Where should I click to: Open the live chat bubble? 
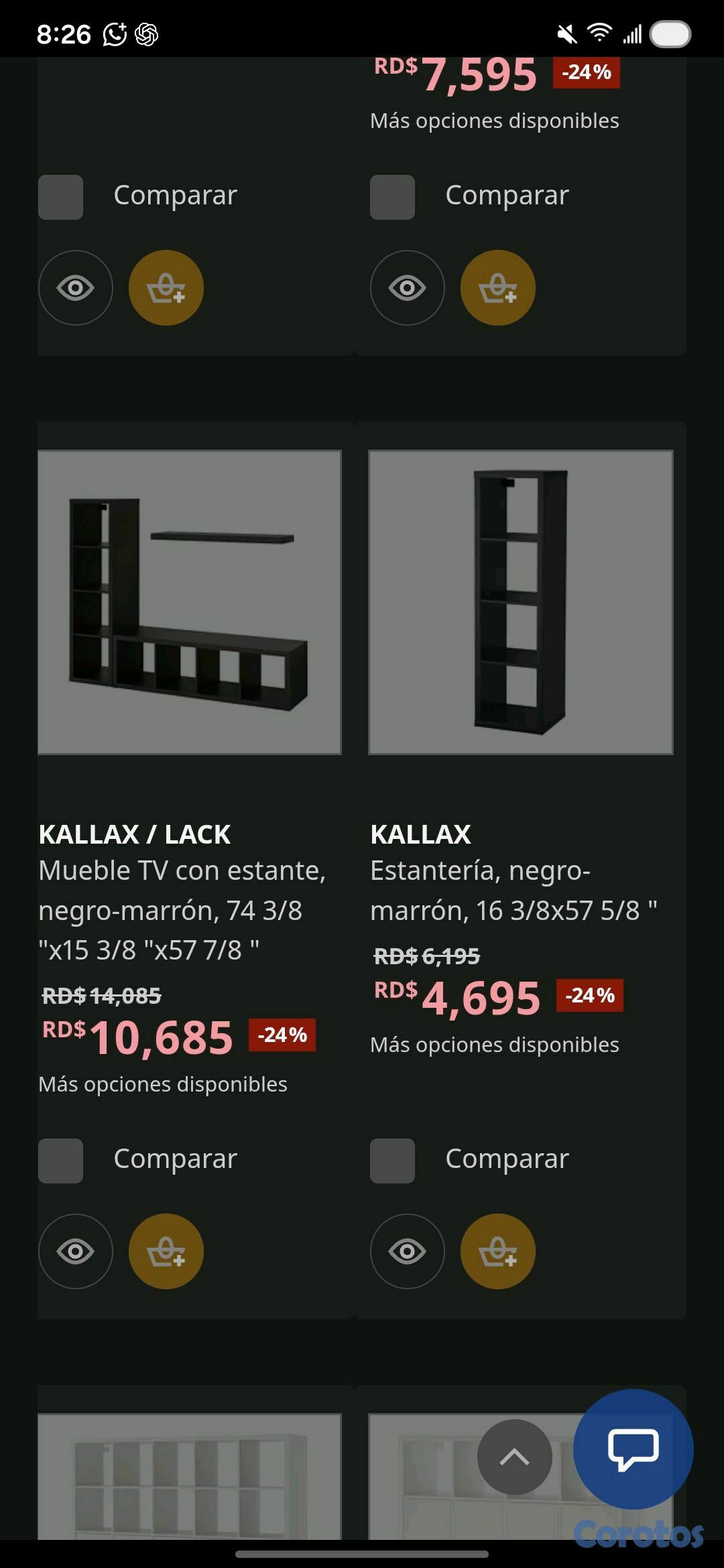tap(633, 1449)
